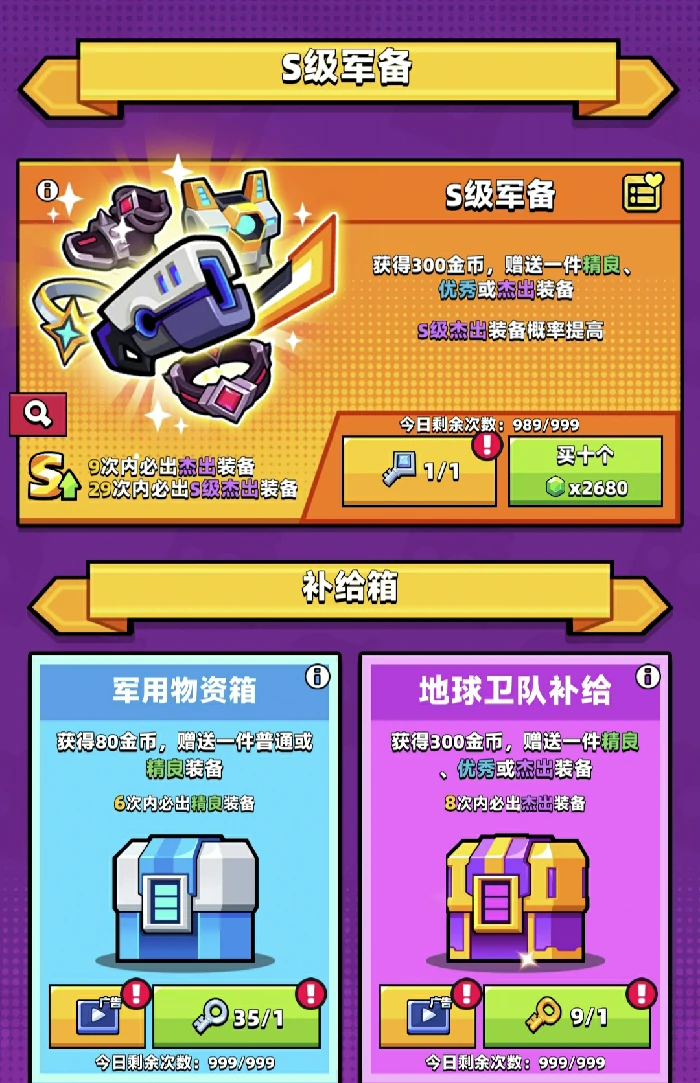Watch an ad for 军用物资箱
Screen dimensions: 700x1083
pos(97,1016)
